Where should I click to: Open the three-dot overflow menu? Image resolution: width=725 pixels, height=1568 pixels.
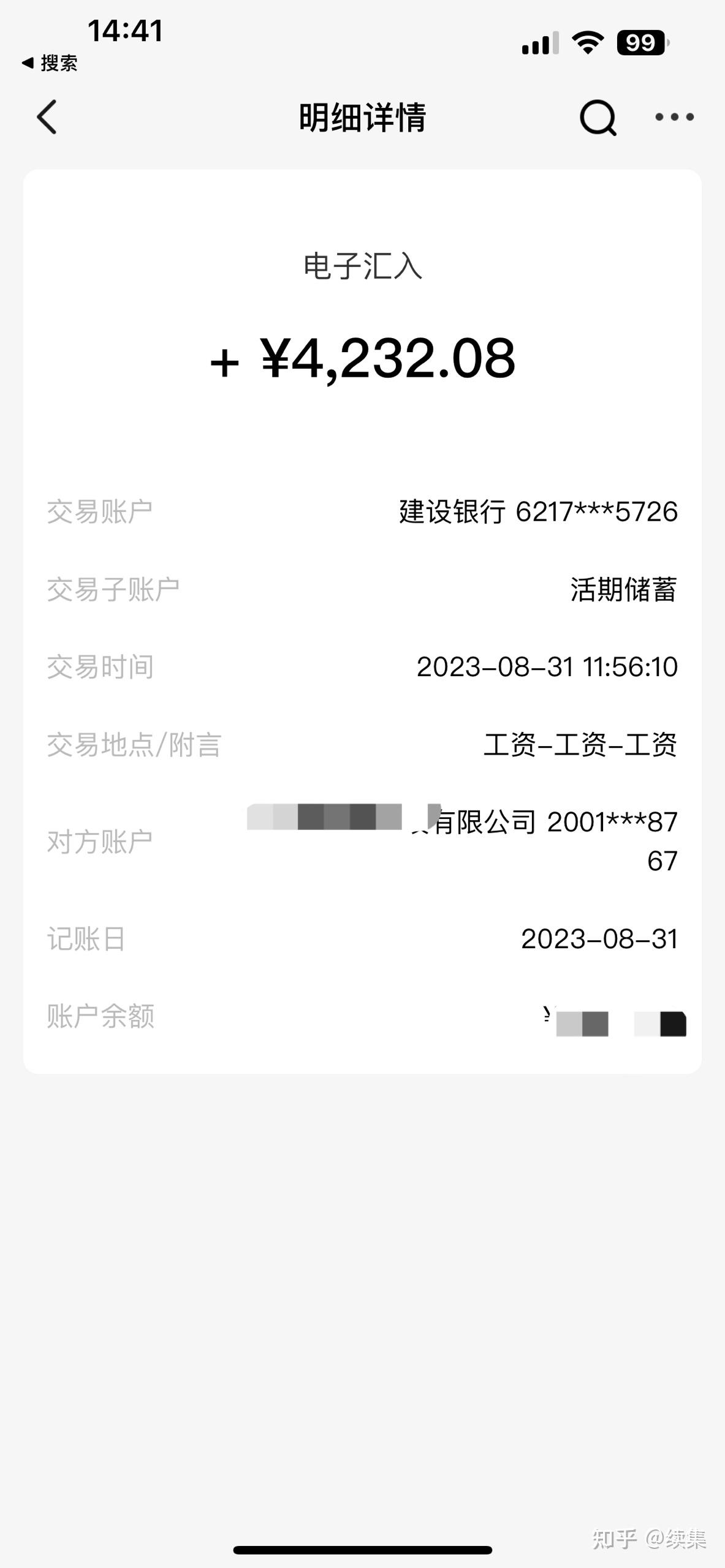click(674, 117)
